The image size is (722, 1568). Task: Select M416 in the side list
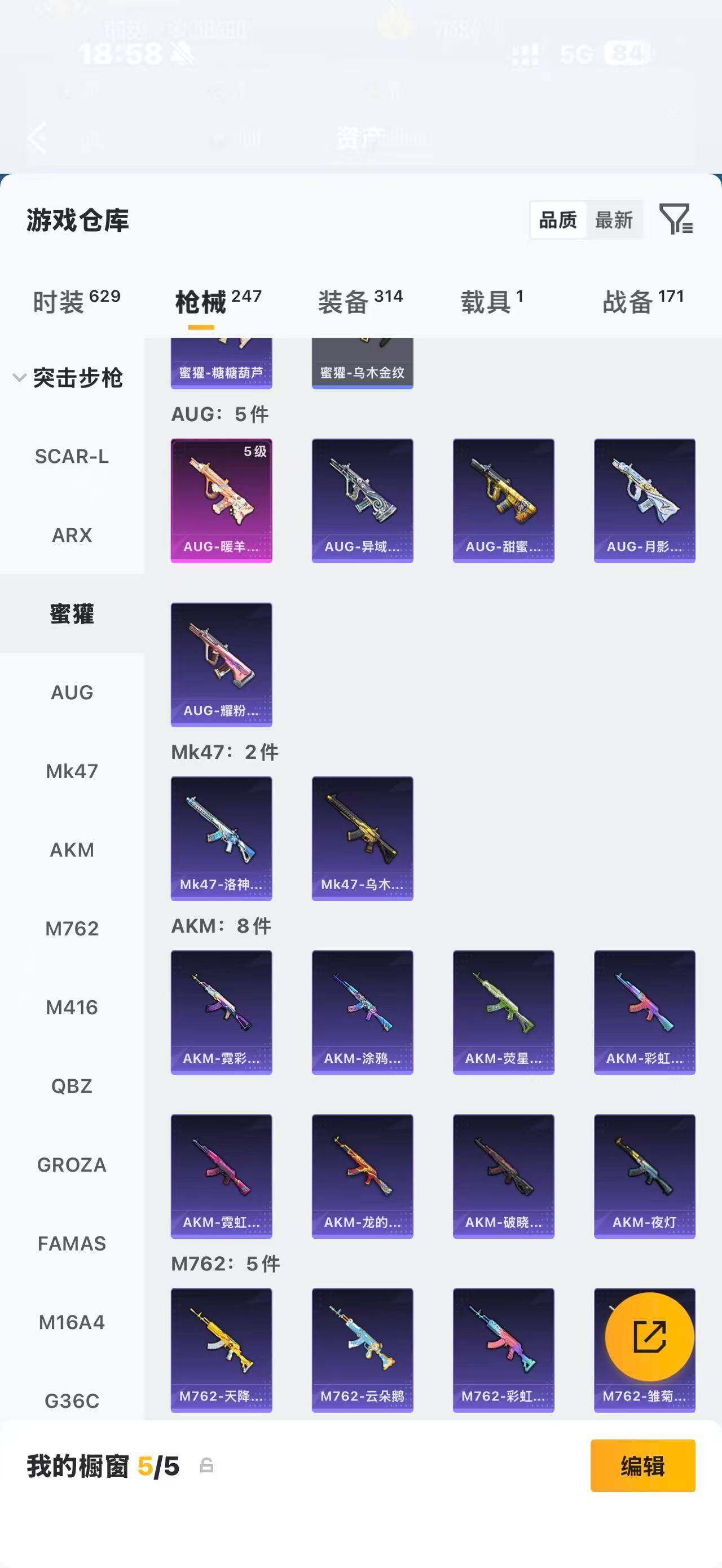click(72, 1008)
